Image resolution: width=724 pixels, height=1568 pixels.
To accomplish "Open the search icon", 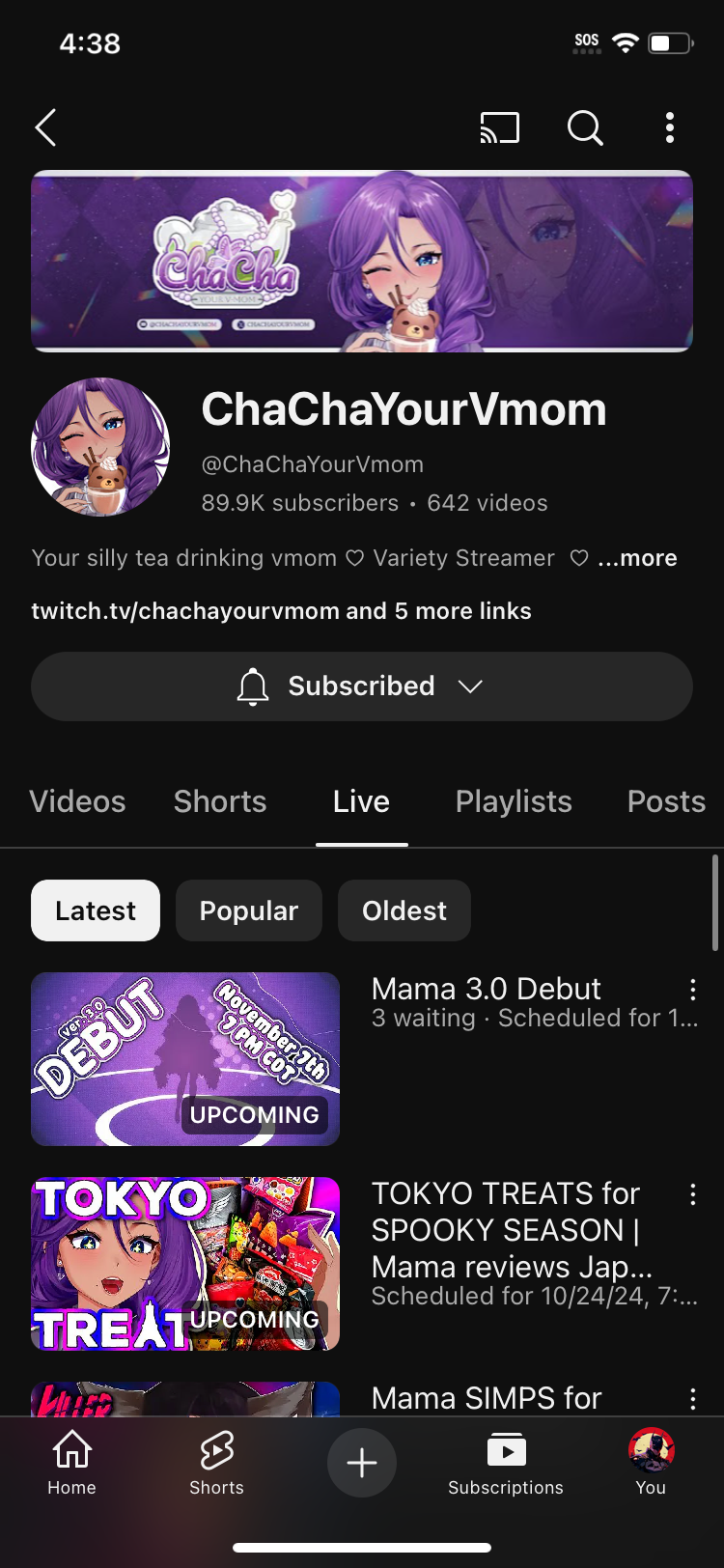I will point(584,127).
